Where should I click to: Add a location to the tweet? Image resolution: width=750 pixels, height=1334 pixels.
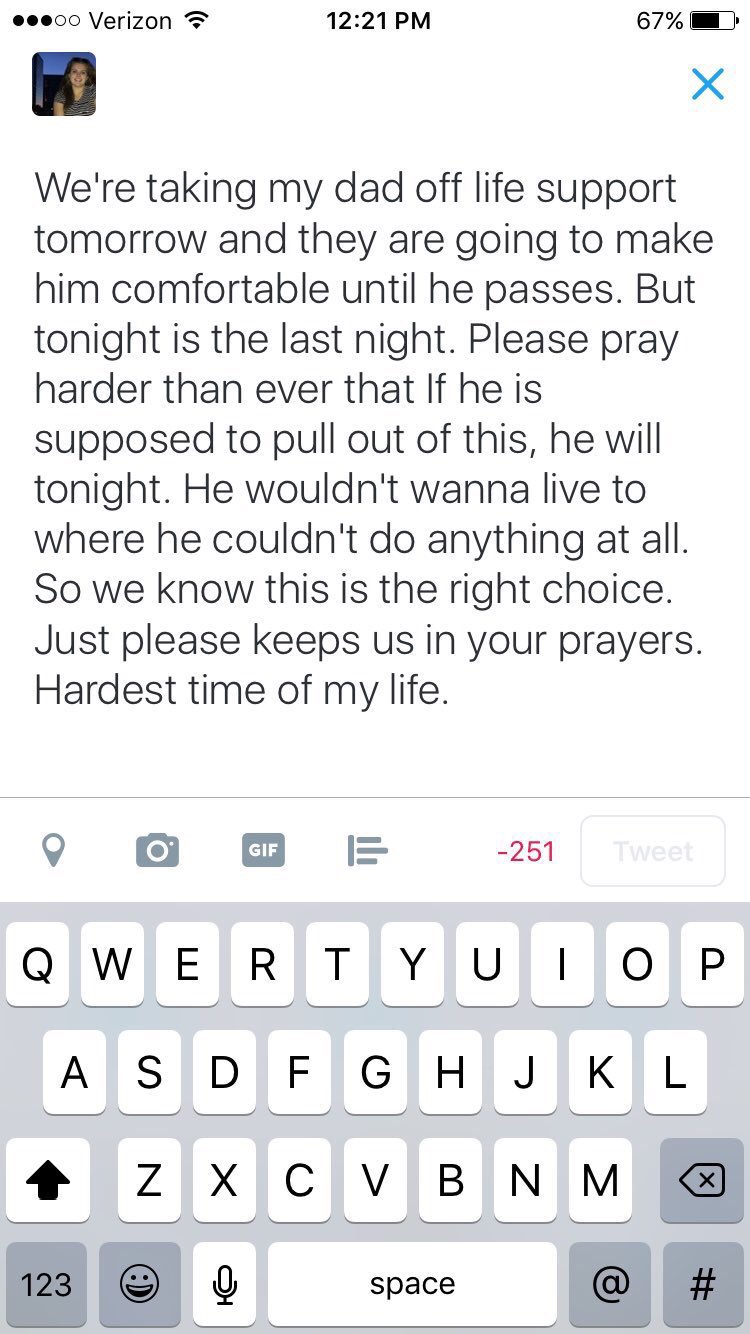53,851
